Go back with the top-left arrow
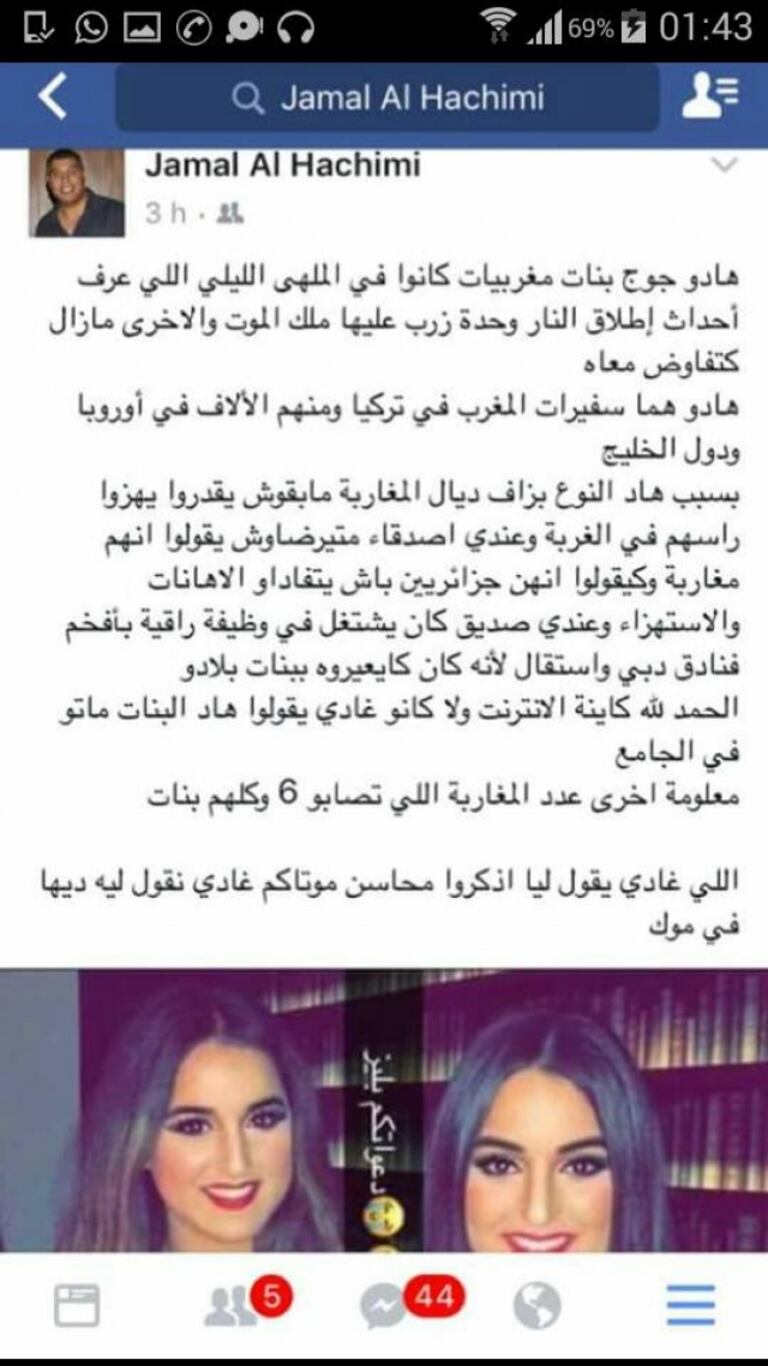Viewport: 768px width, 1366px height. pyautogui.click(x=52, y=97)
